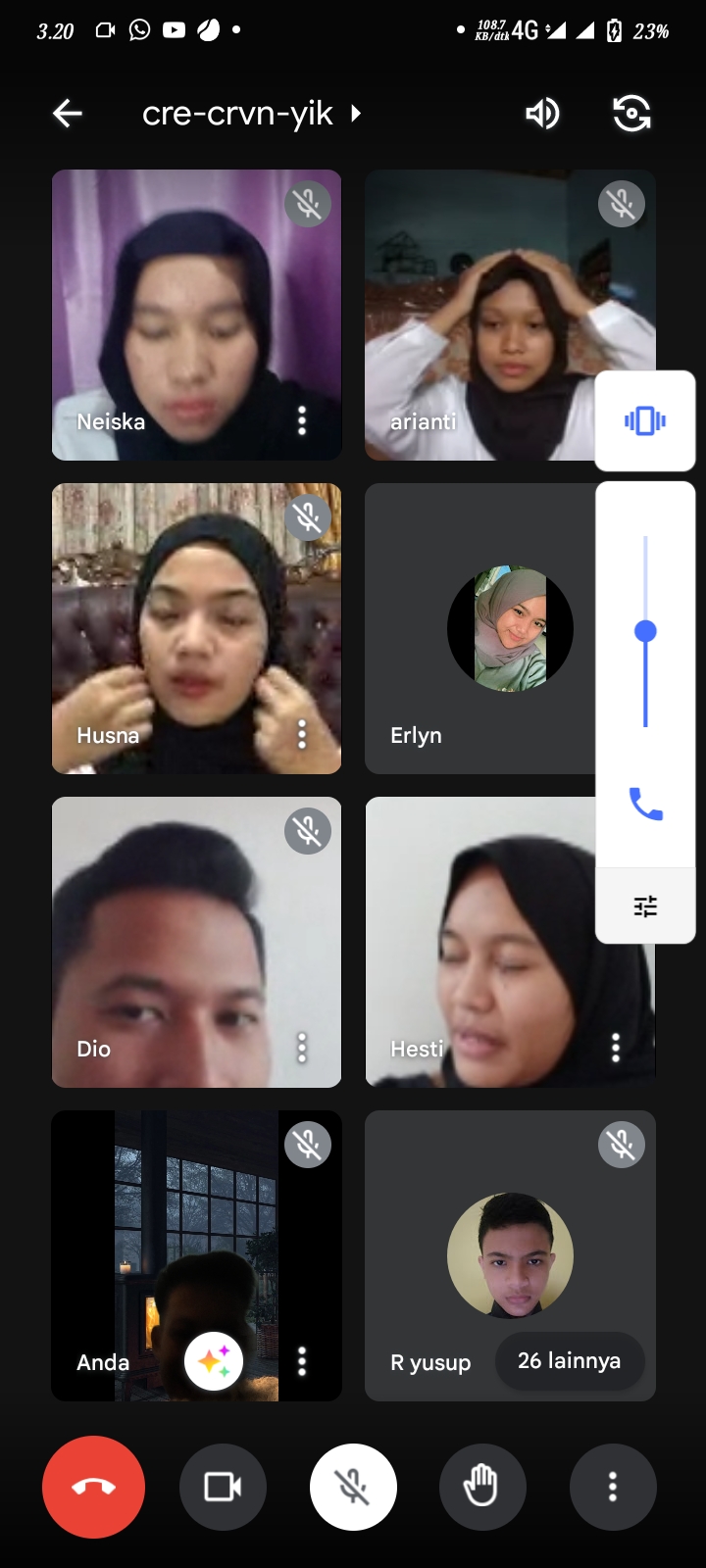This screenshot has height=1568, width=706.
Task: Toggle your camera on or off
Action: click(x=223, y=1487)
